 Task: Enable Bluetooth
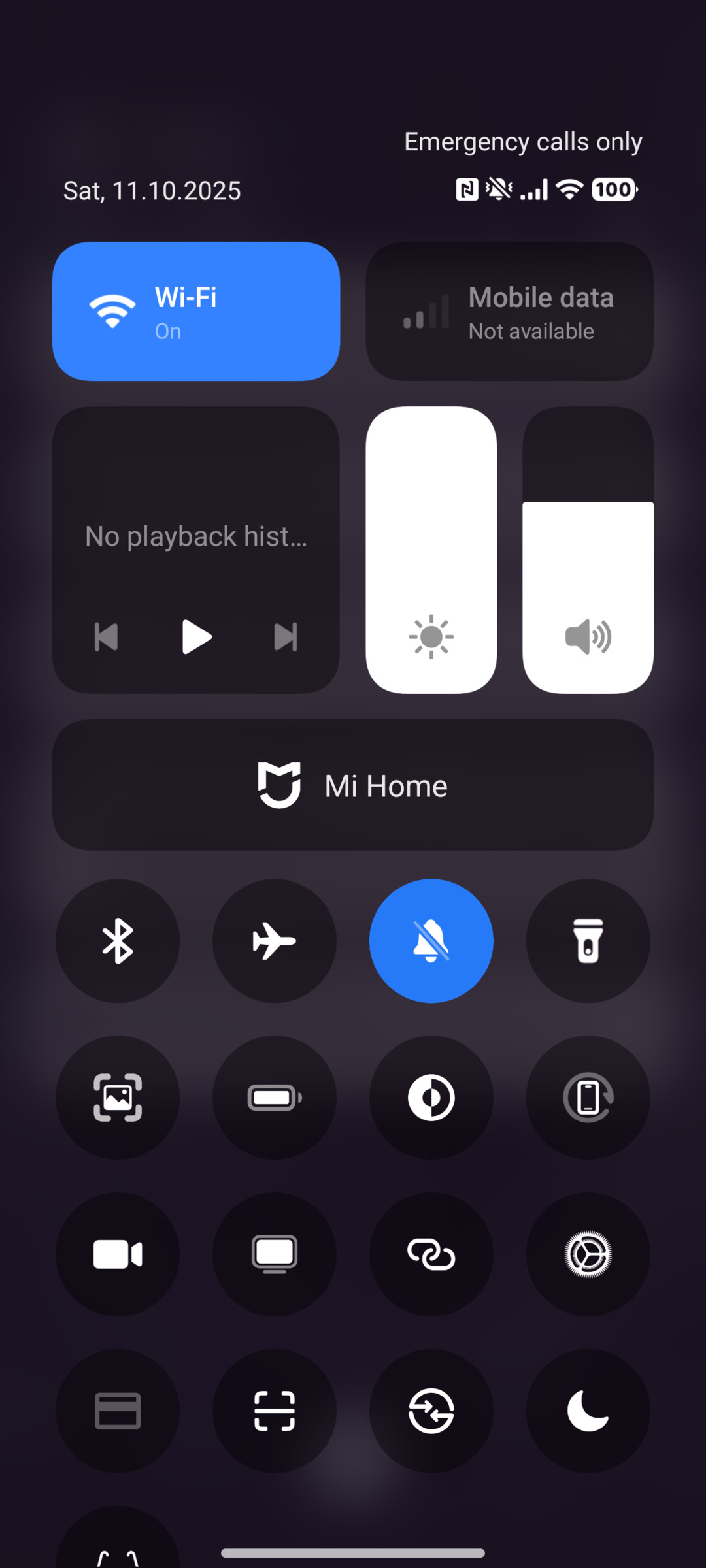(118, 941)
